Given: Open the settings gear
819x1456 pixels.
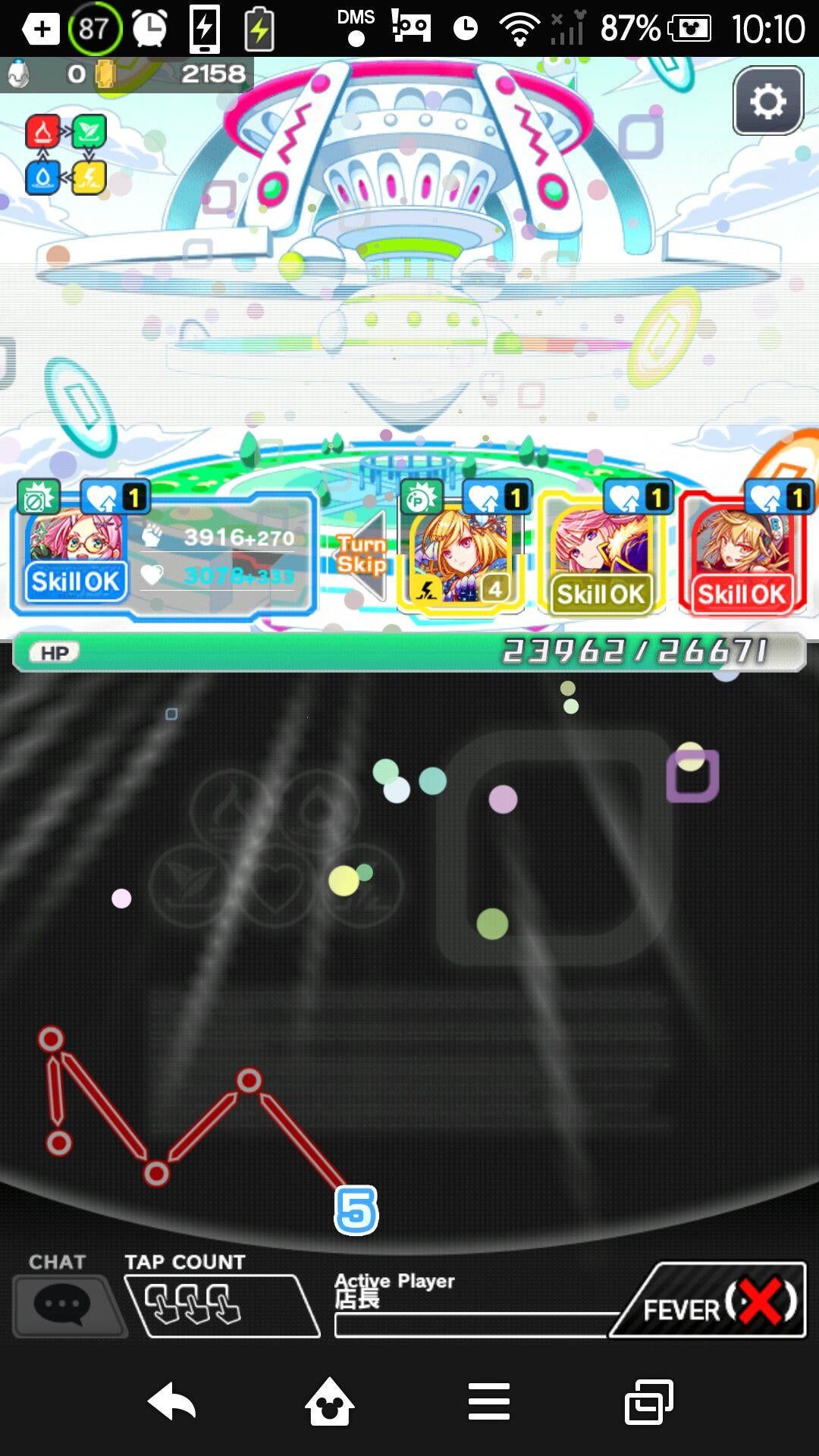Looking at the screenshot, I should tap(767, 101).
